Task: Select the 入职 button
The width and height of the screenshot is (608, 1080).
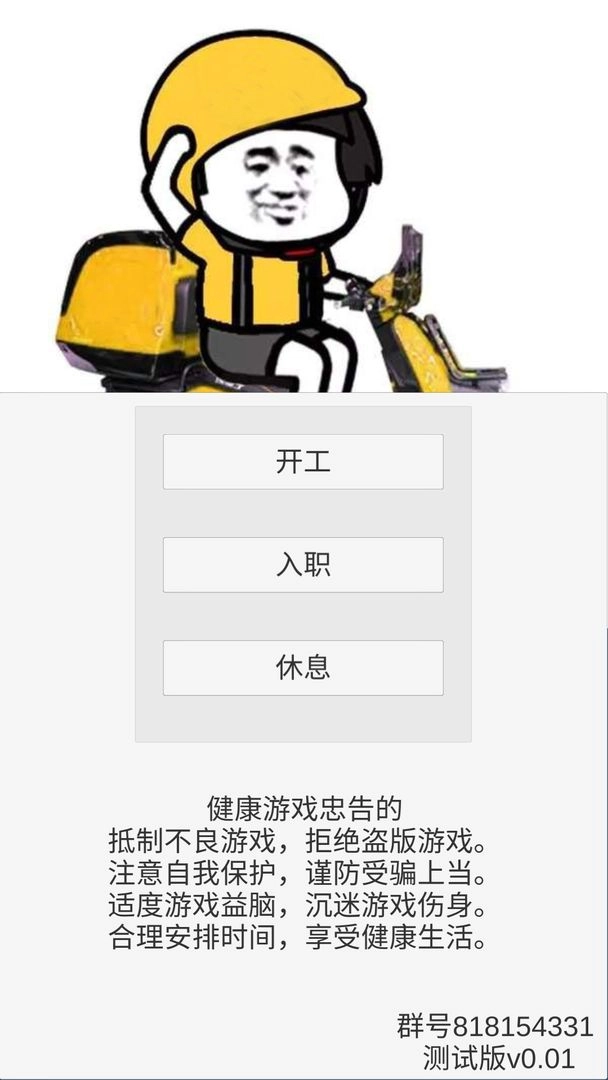Action: [303, 565]
